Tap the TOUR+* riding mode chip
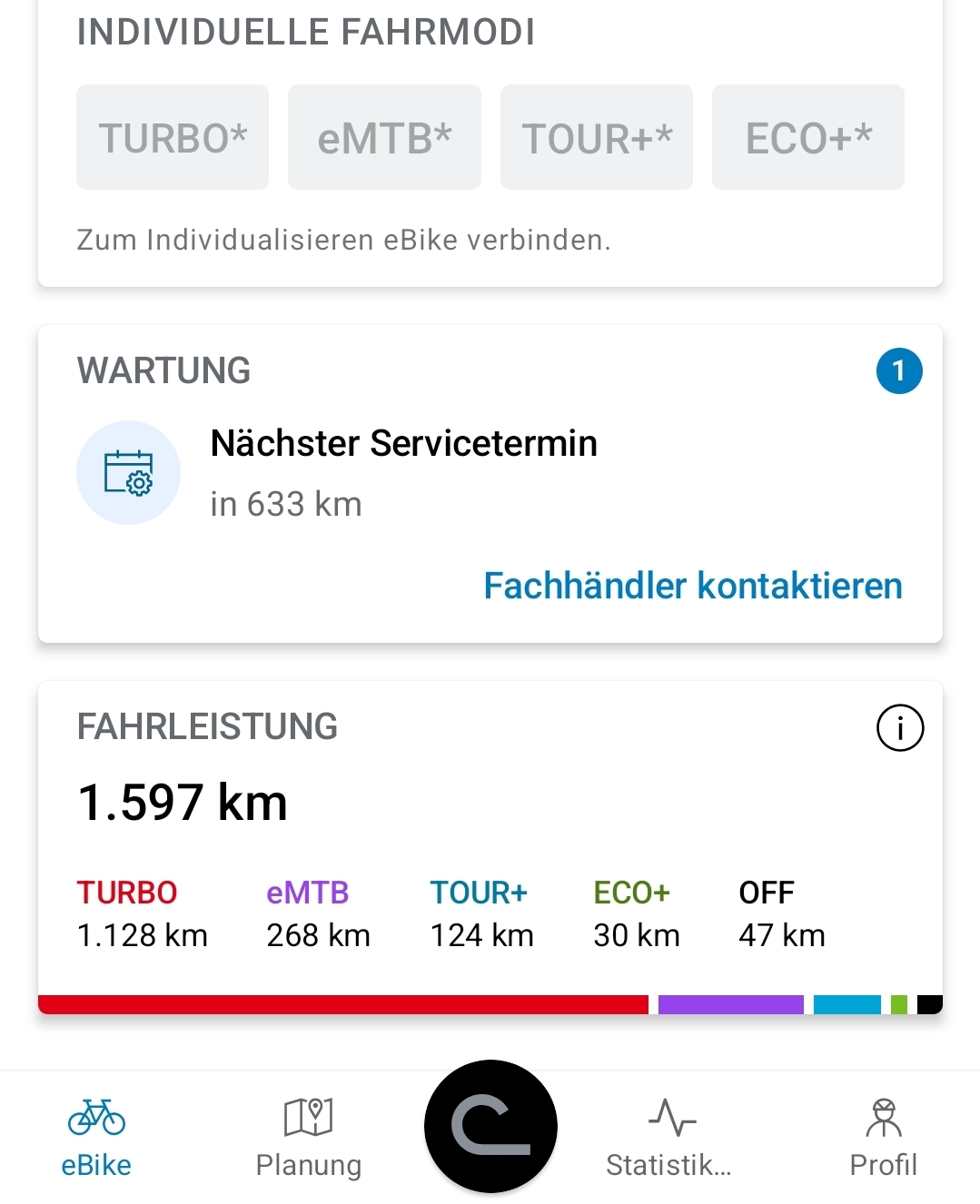The image size is (980, 1204). click(597, 138)
